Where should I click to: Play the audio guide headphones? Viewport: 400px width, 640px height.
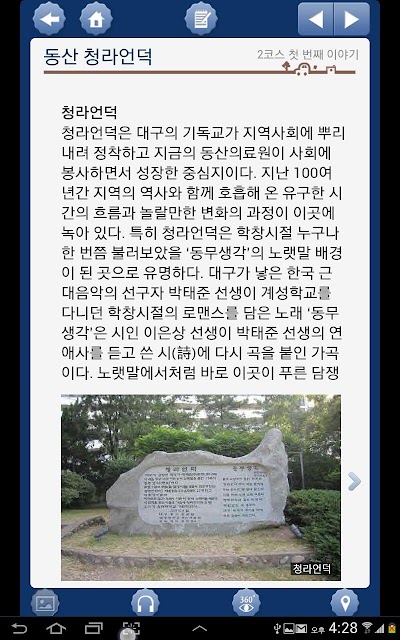coord(145,603)
